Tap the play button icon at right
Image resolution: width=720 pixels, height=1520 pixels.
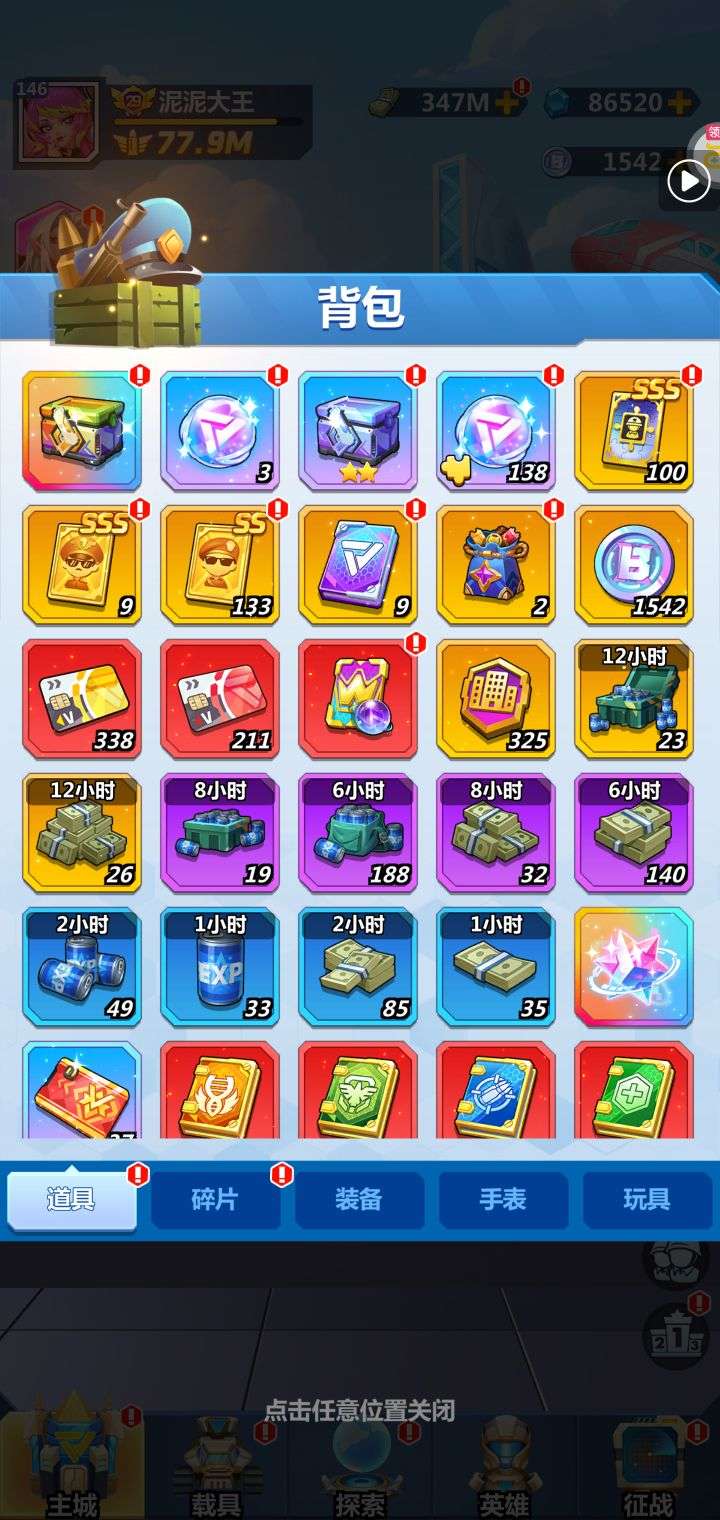(689, 181)
